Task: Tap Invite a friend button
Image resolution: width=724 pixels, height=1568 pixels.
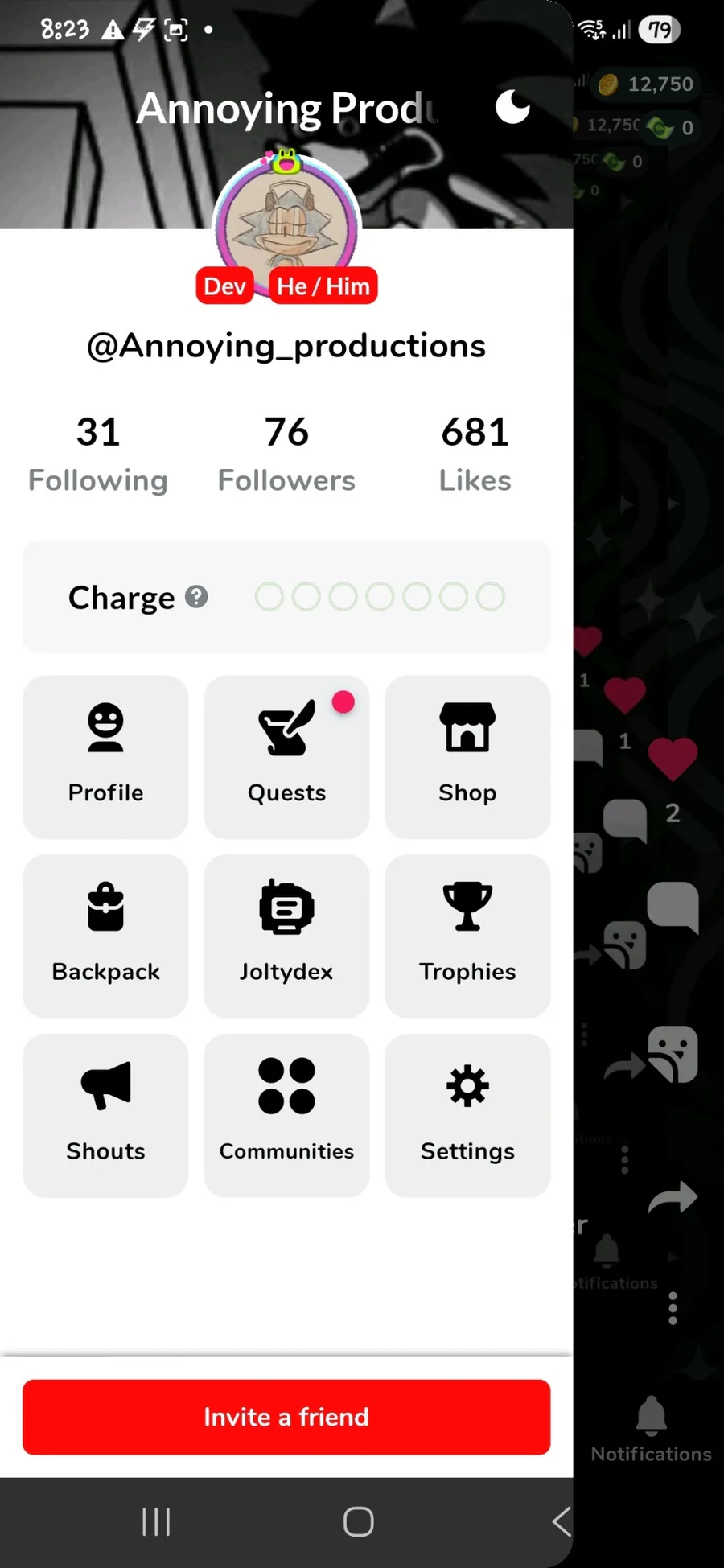Action: click(x=286, y=1417)
